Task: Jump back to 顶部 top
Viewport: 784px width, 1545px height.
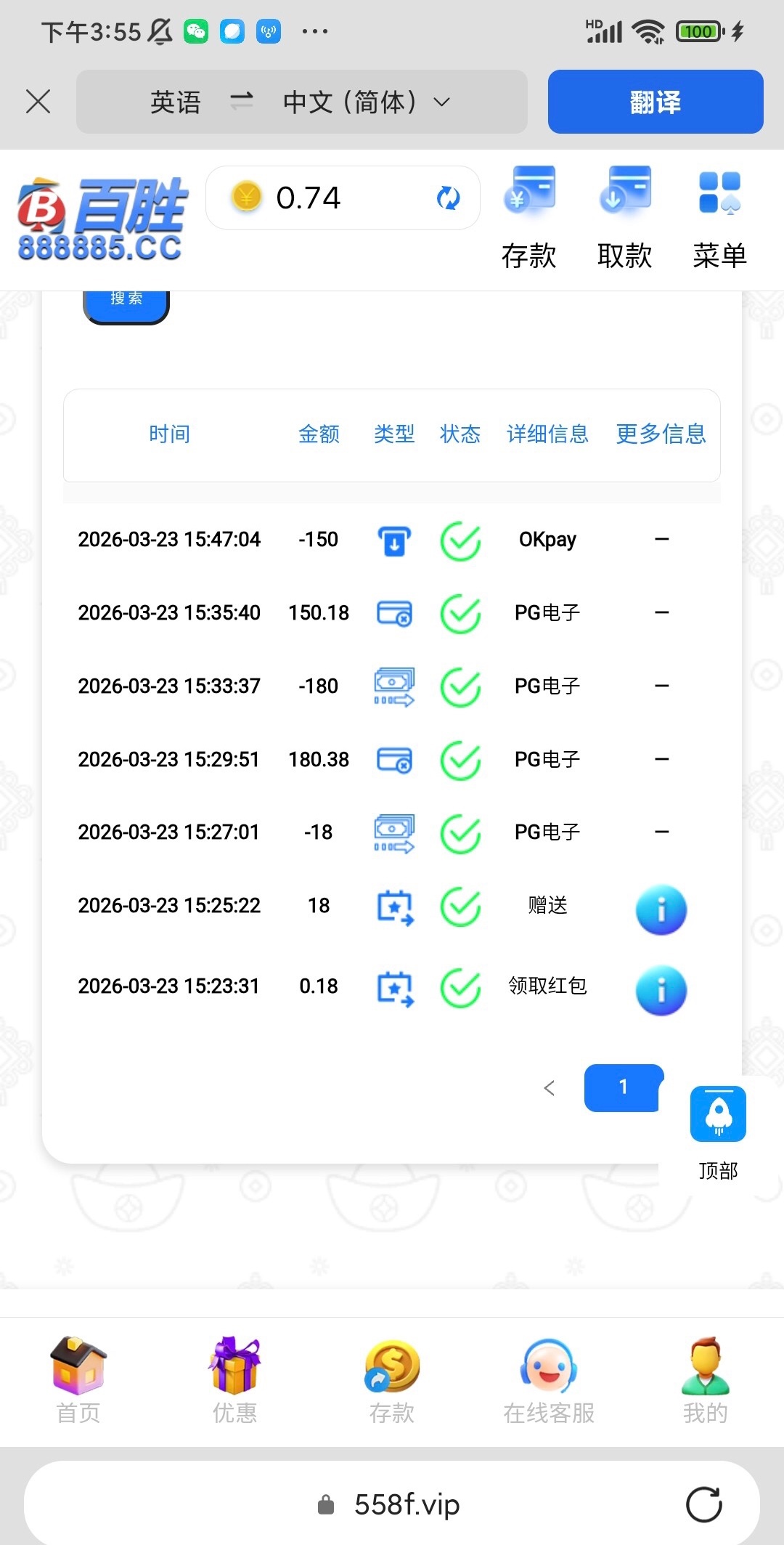Action: pyautogui.click(x=718, y=1130)
